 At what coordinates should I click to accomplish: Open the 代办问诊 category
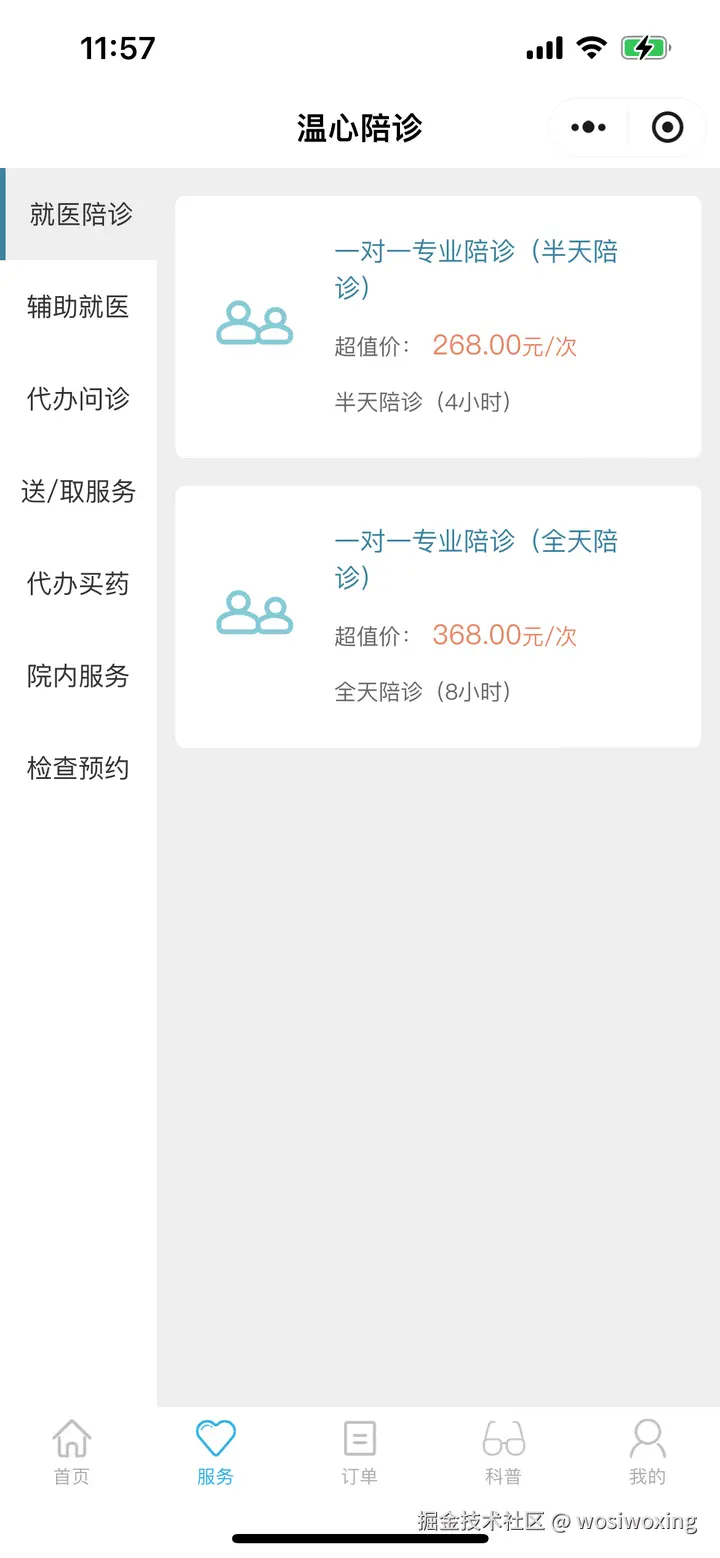(x=78, y=399)
